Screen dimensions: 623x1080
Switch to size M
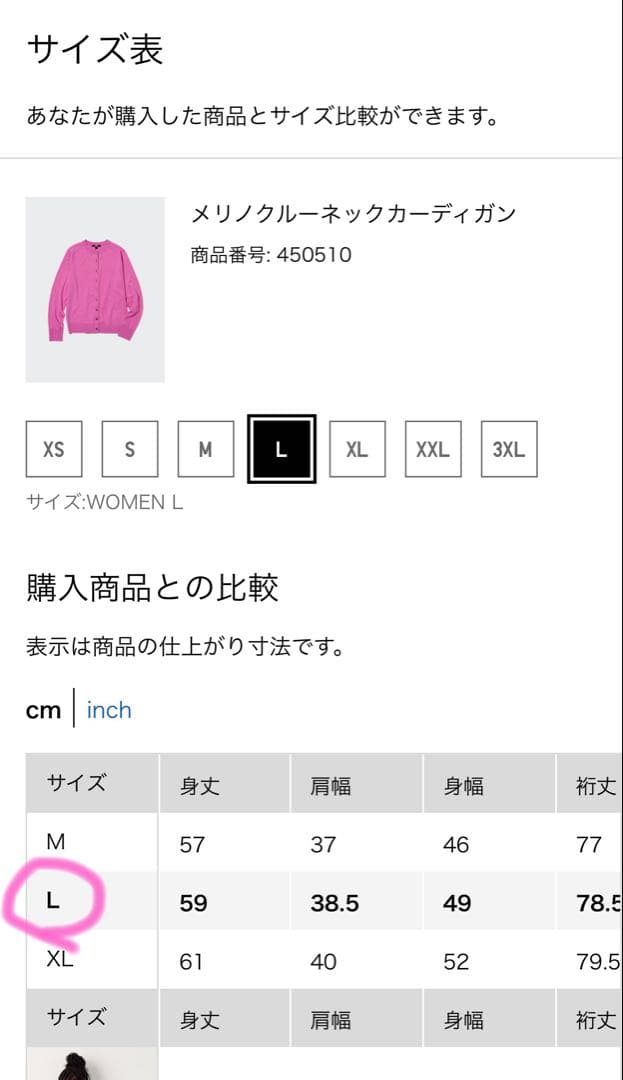coord(205,449)
